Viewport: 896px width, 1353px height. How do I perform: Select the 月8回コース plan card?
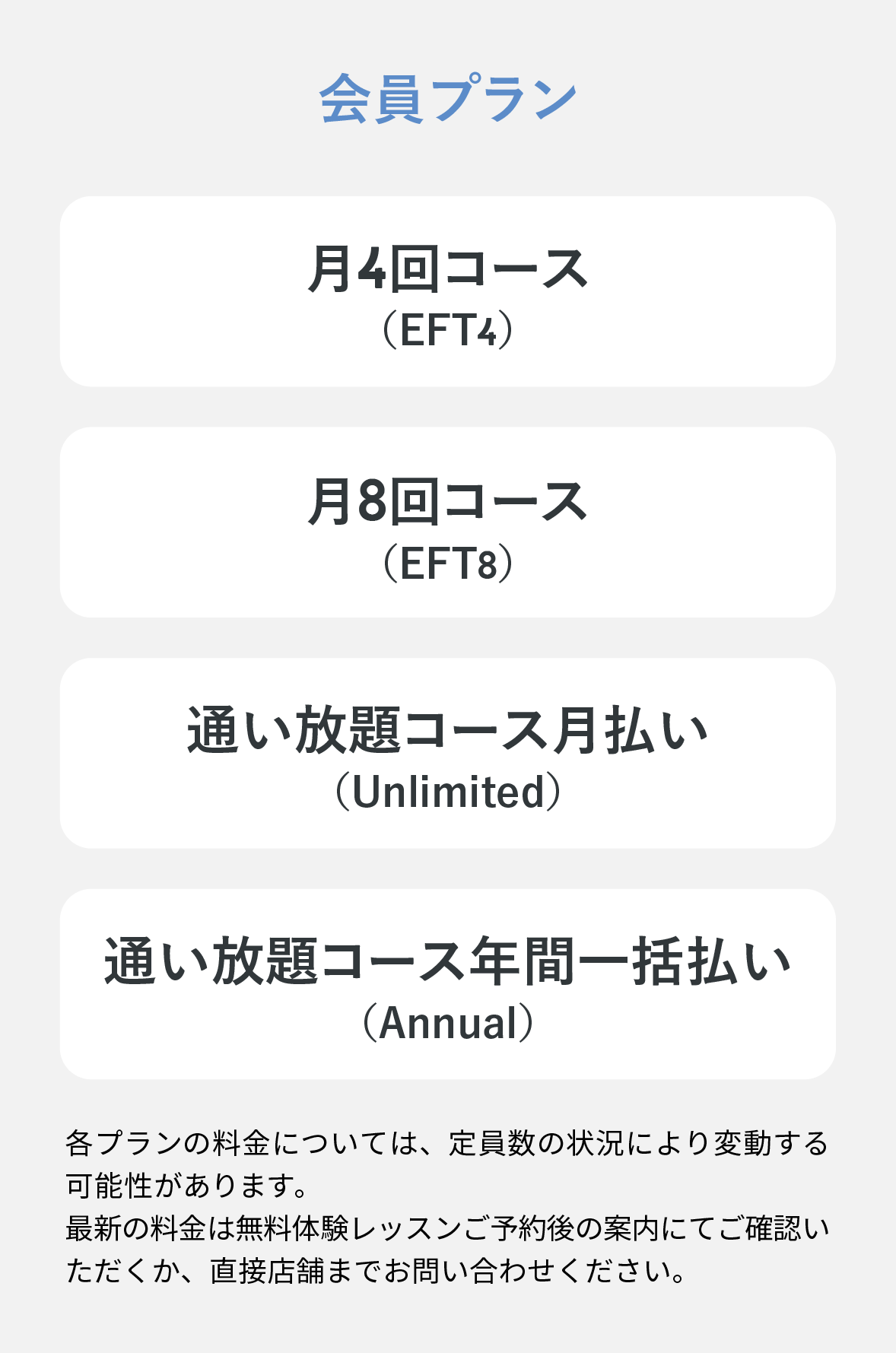click(x=448, y=525)
